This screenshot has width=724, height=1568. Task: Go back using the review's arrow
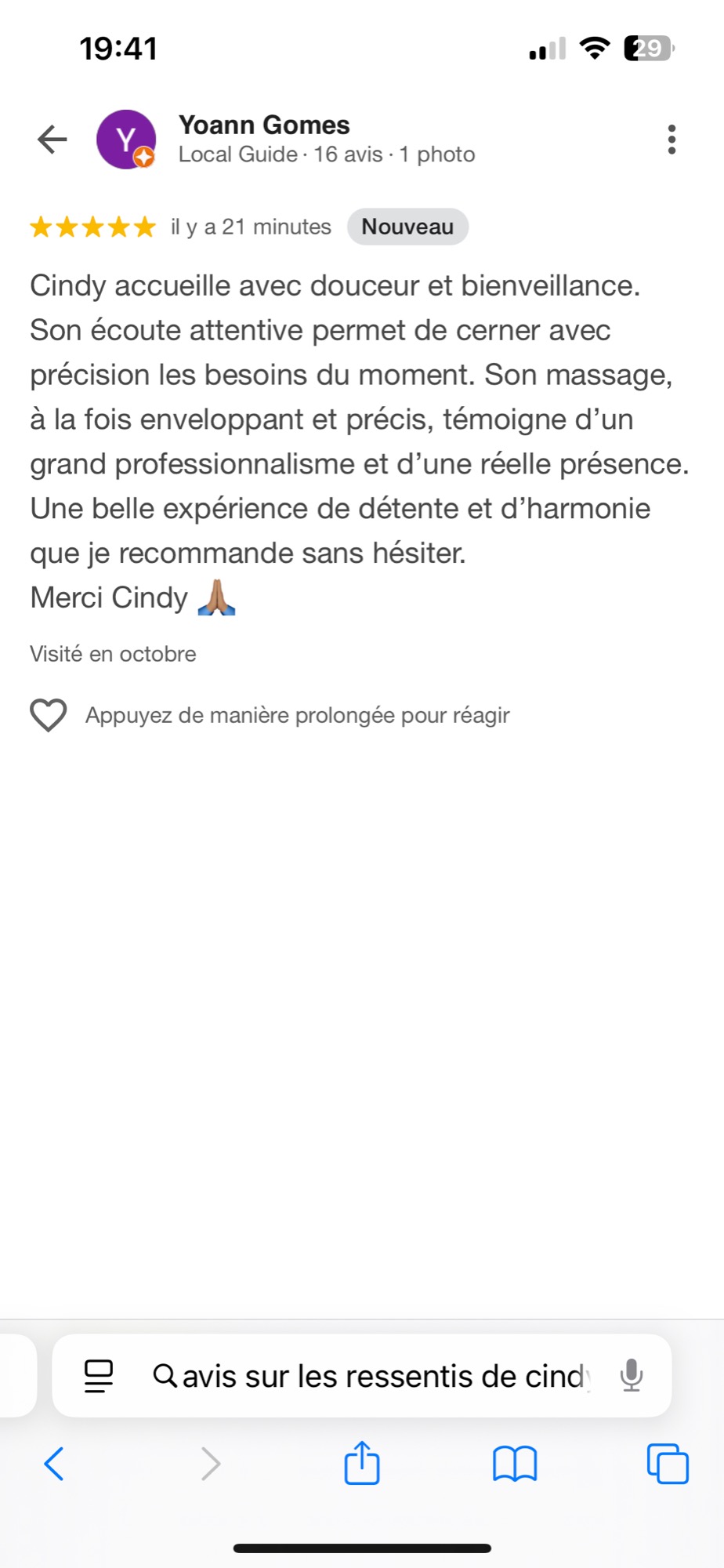(x=52, y=140)
